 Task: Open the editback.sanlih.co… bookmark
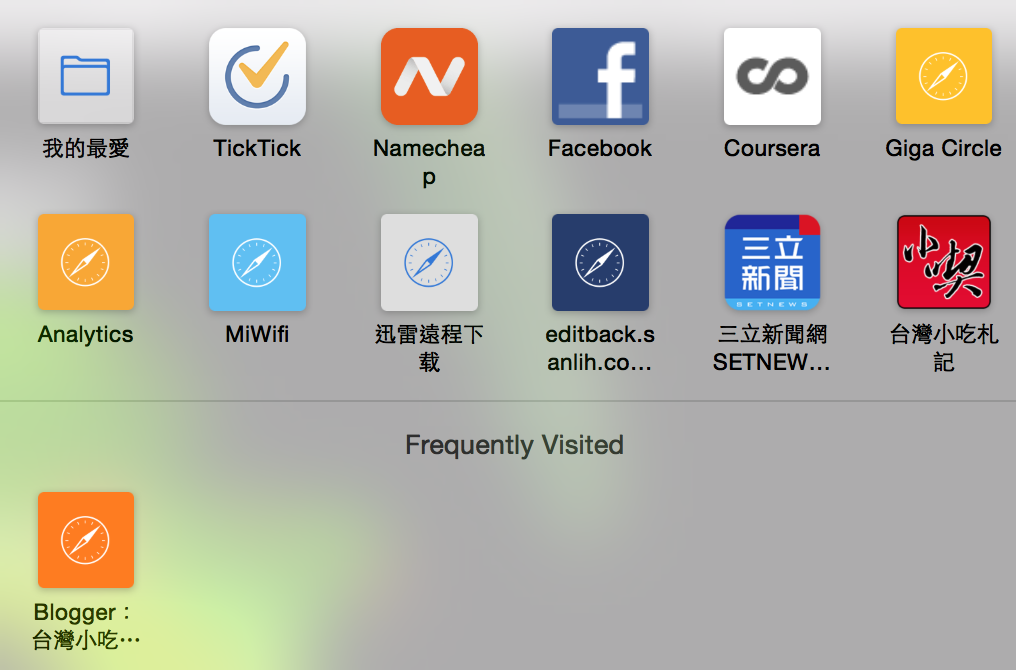600,262
